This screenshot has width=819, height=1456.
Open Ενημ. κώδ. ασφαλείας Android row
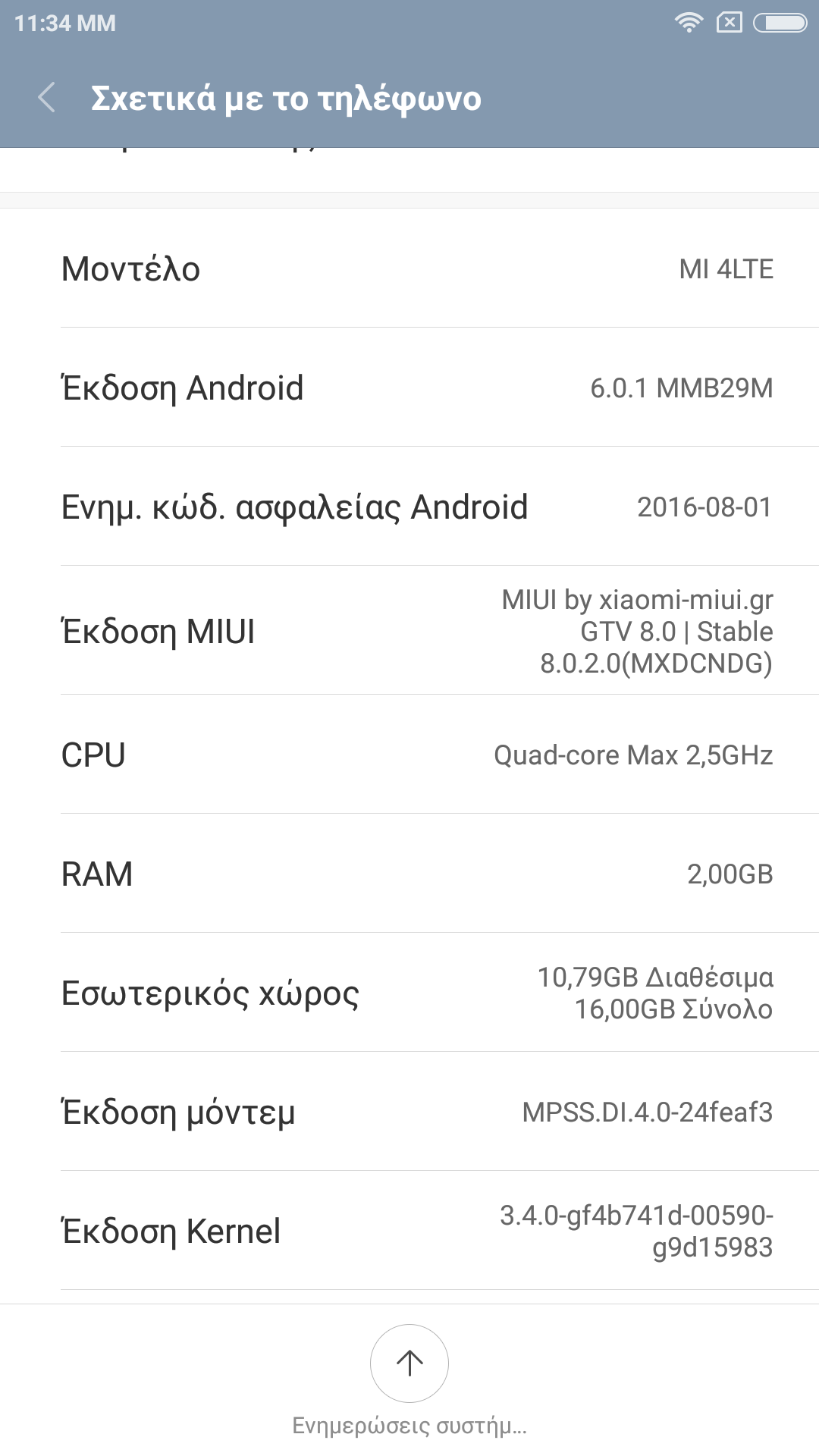click(409, 507)
